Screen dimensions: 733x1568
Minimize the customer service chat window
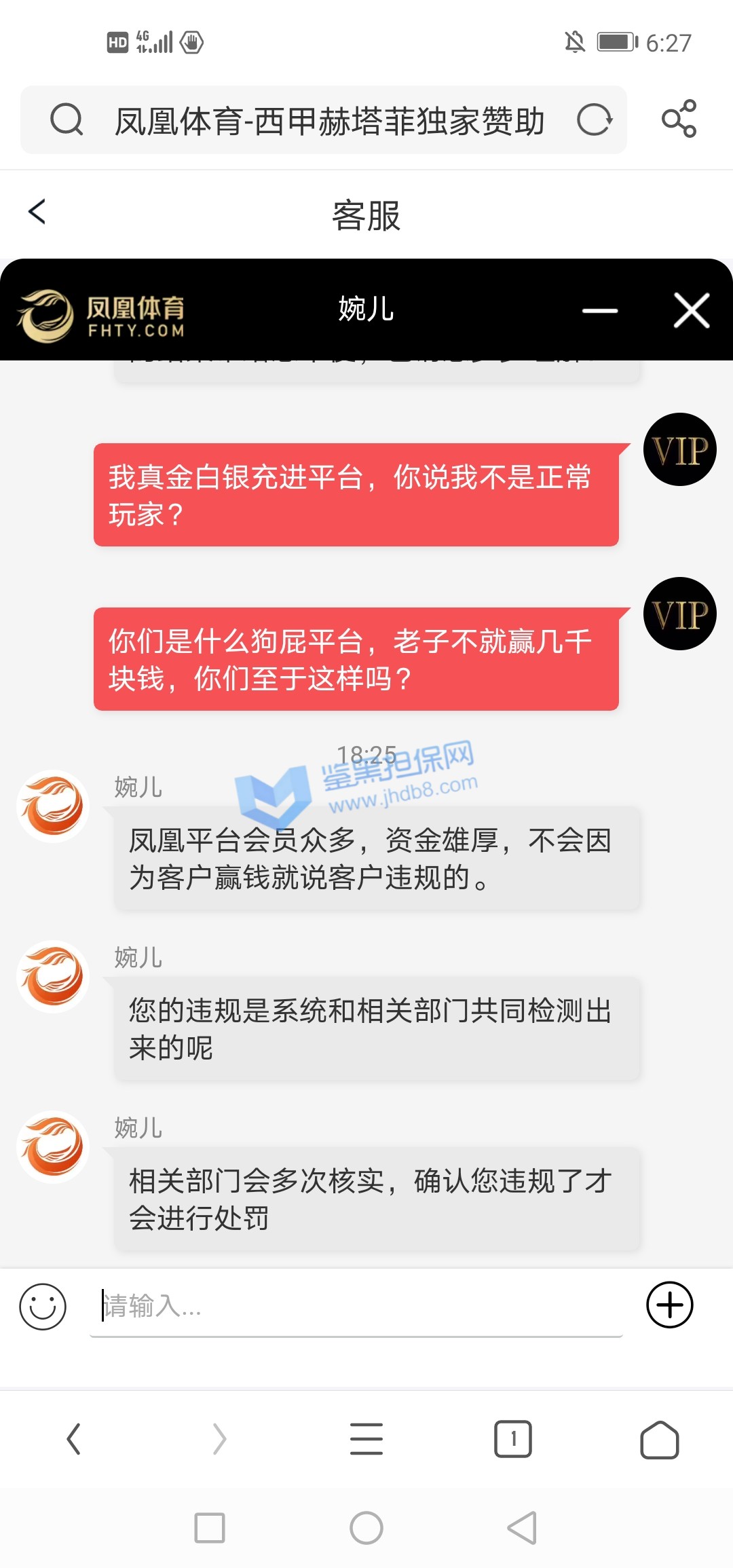[x=600, y=311]
